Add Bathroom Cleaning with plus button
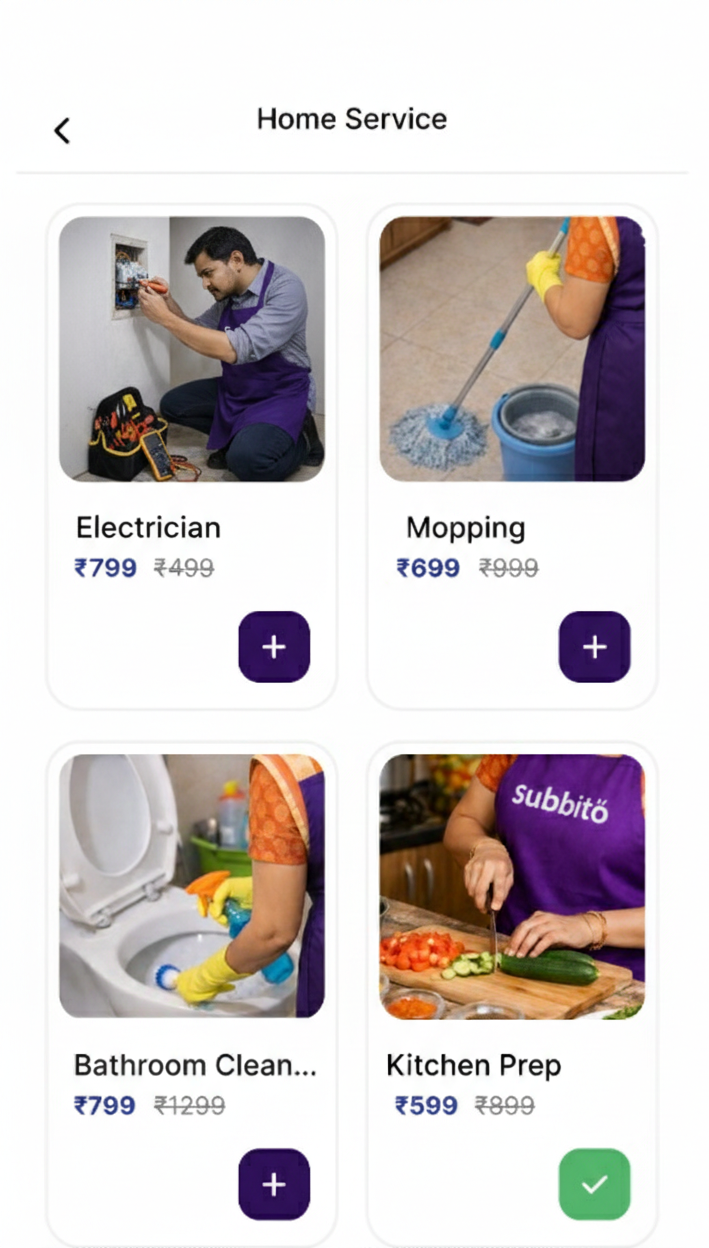The width and height of the screenshot is (709, 1248). coord(274,1184)
